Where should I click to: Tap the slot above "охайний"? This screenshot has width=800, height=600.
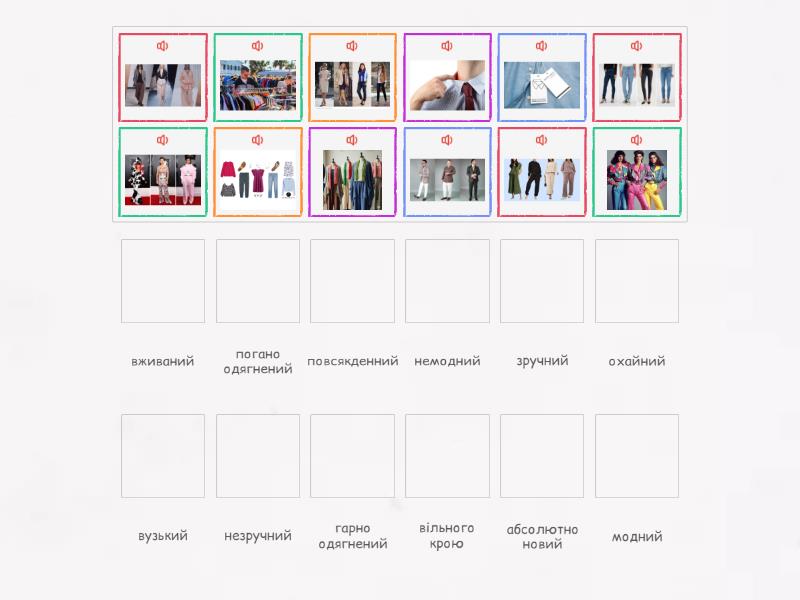click(x=636, y=281)
